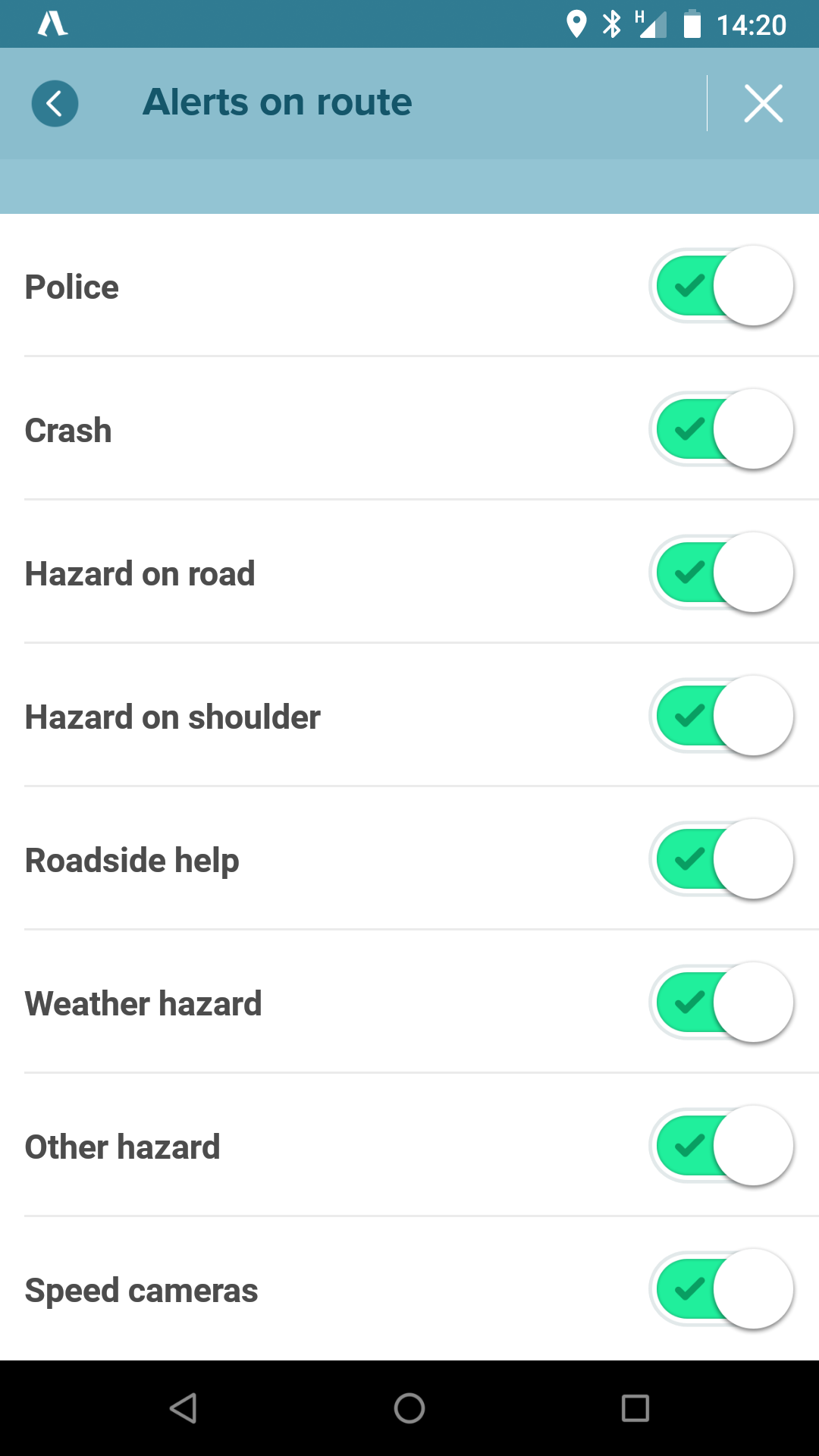This screenshot has height=1456, width=819.
Task: Disable Speed cameras alerts
Action: coord(721,1289)
